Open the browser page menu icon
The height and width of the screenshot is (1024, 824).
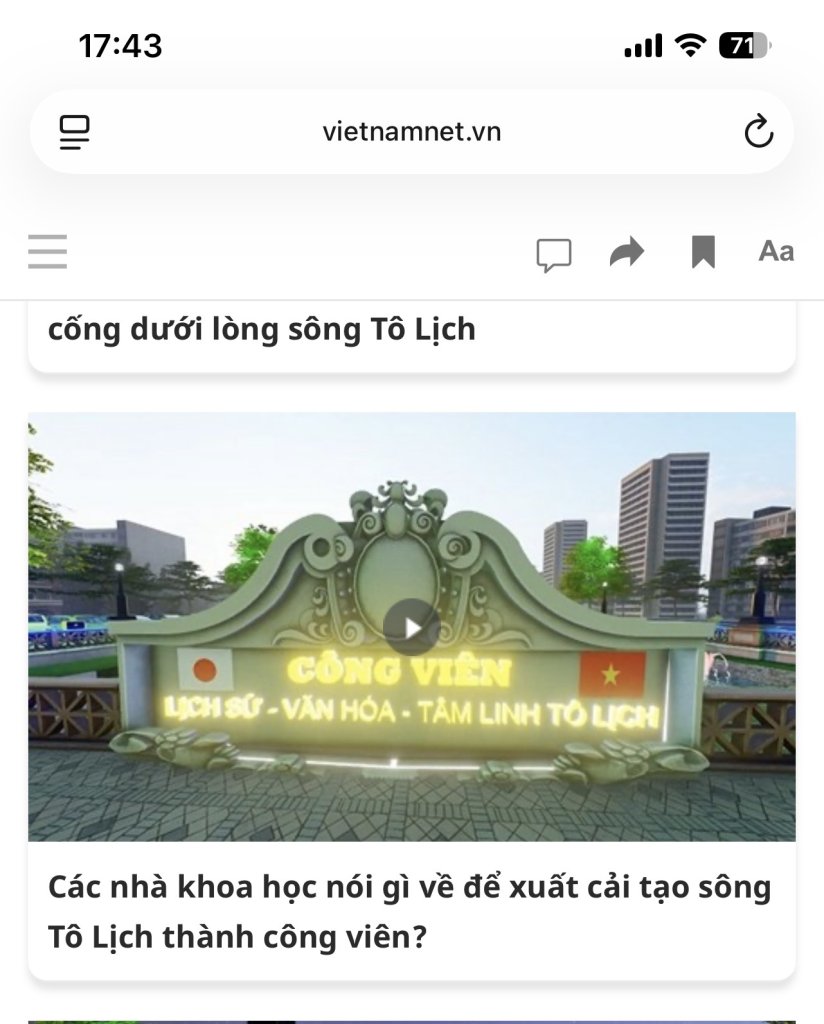(75, 132)
